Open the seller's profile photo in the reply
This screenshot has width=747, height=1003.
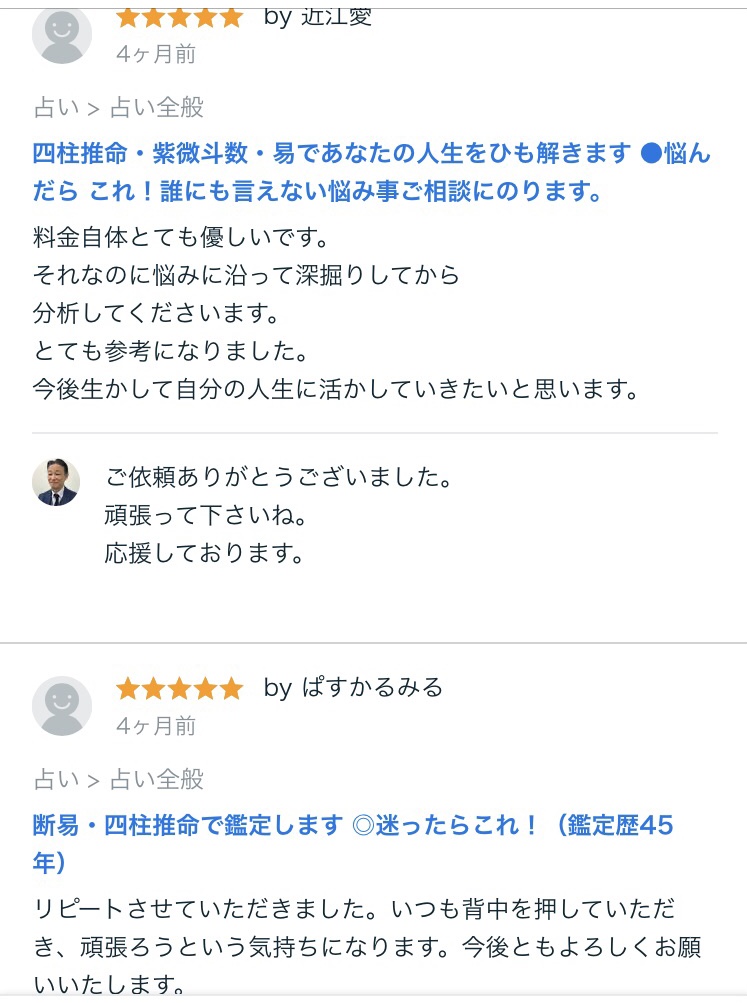(55, 482)
